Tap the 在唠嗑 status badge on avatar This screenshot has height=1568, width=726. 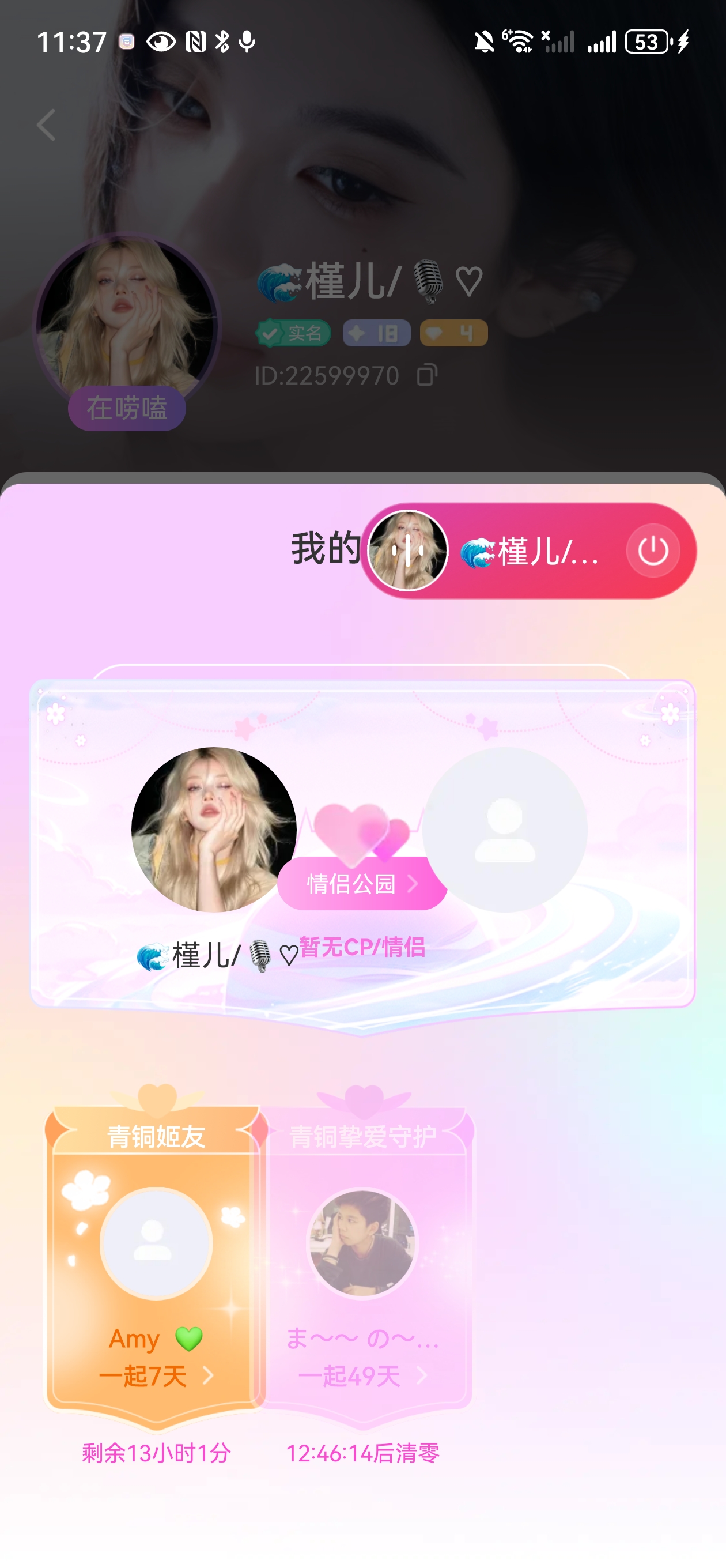pyautogui.click(x=127, y=408)
